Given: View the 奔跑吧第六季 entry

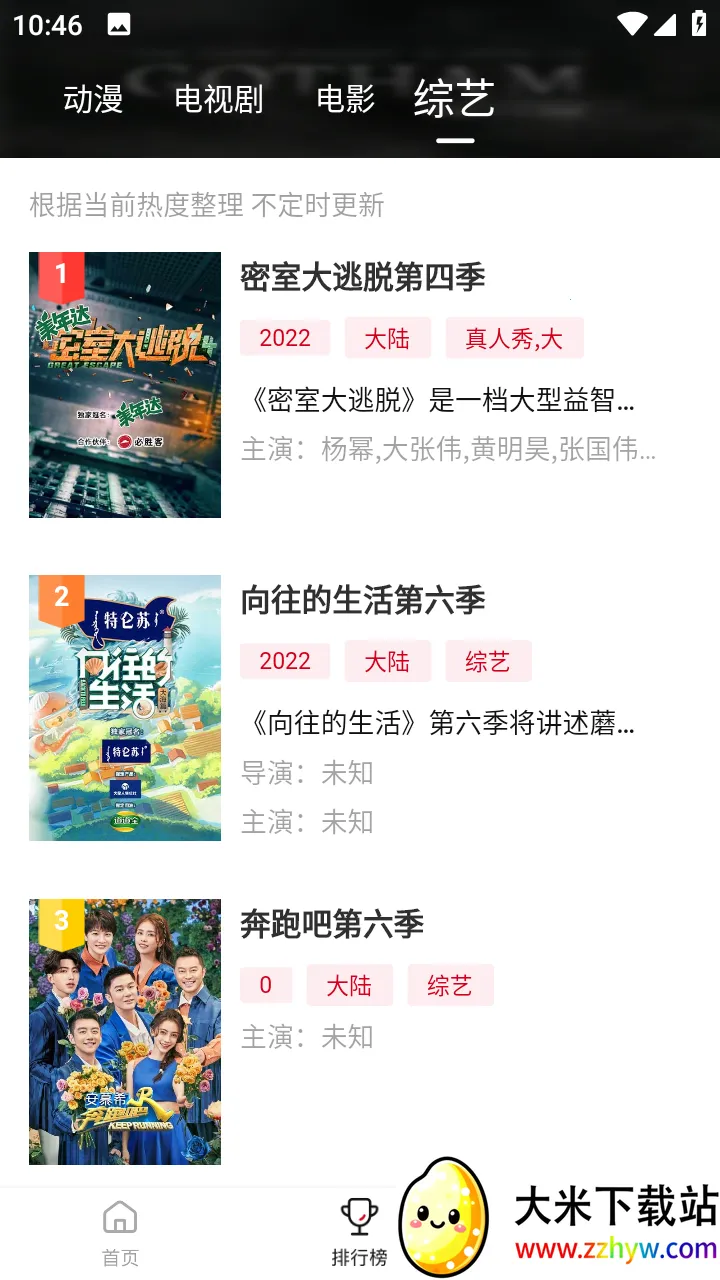Looking at the screenshot, I should (x=332, y=924).
